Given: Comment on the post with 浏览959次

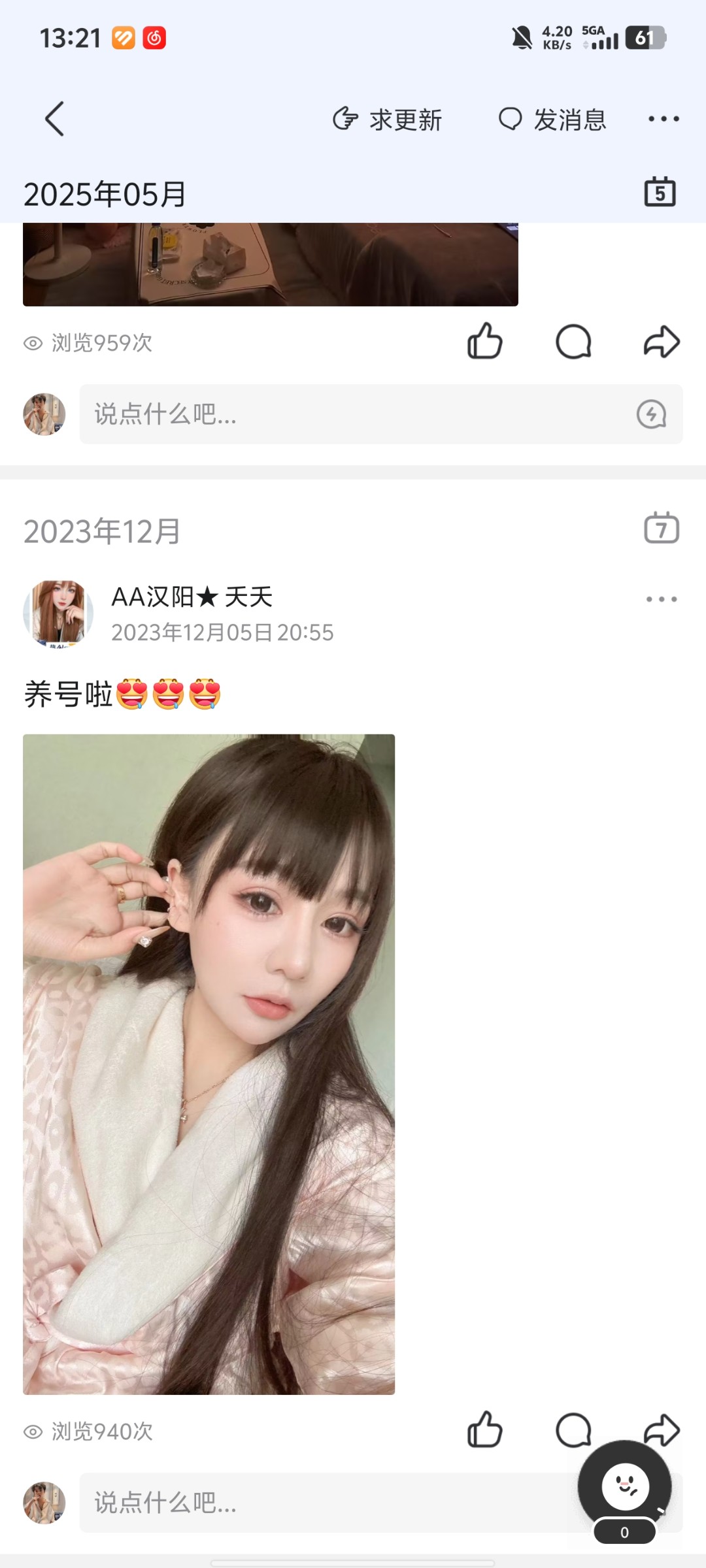Looking at the screenshot, I should tap(573, 342).
